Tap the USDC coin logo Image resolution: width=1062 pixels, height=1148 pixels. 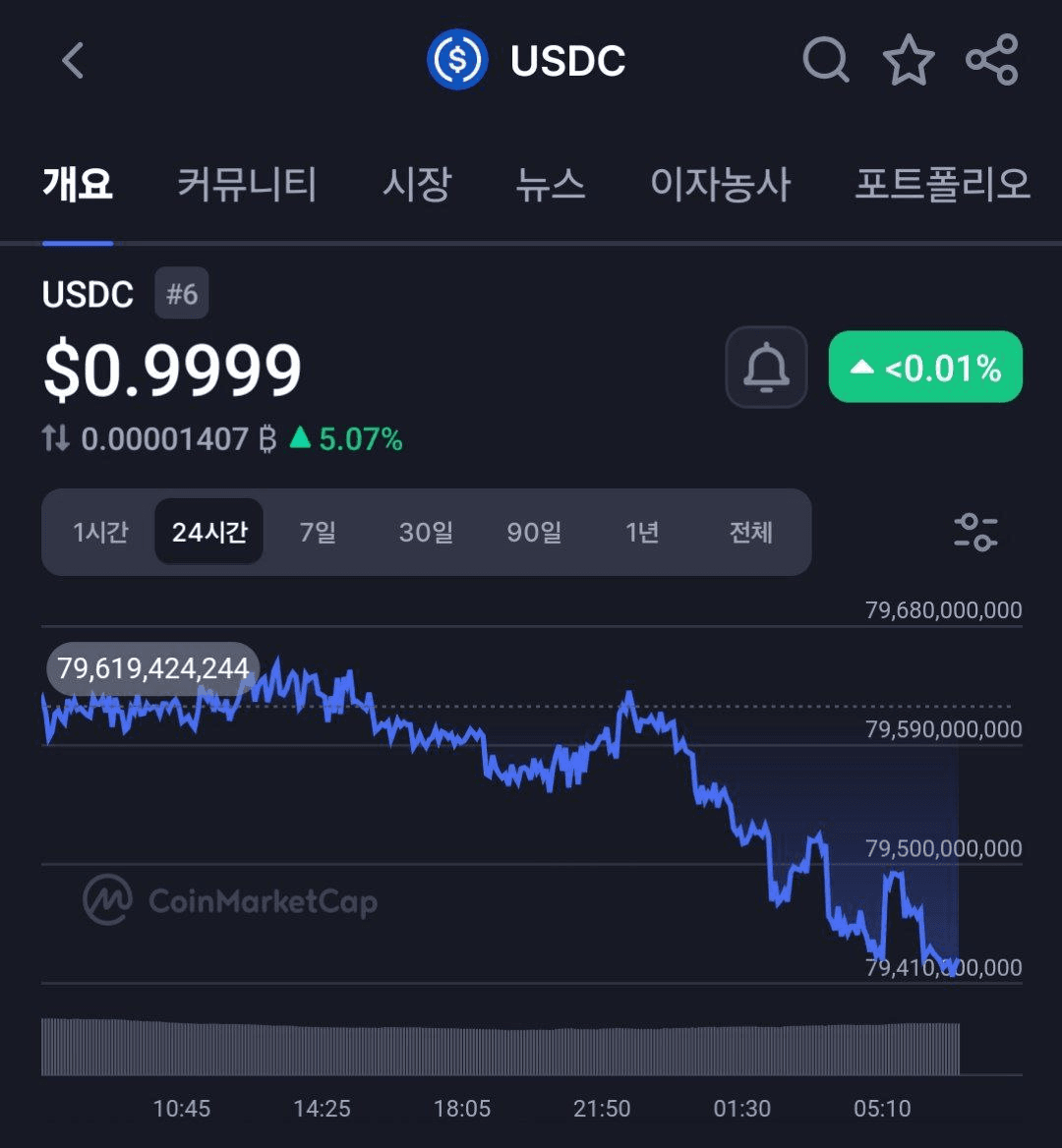458,59
